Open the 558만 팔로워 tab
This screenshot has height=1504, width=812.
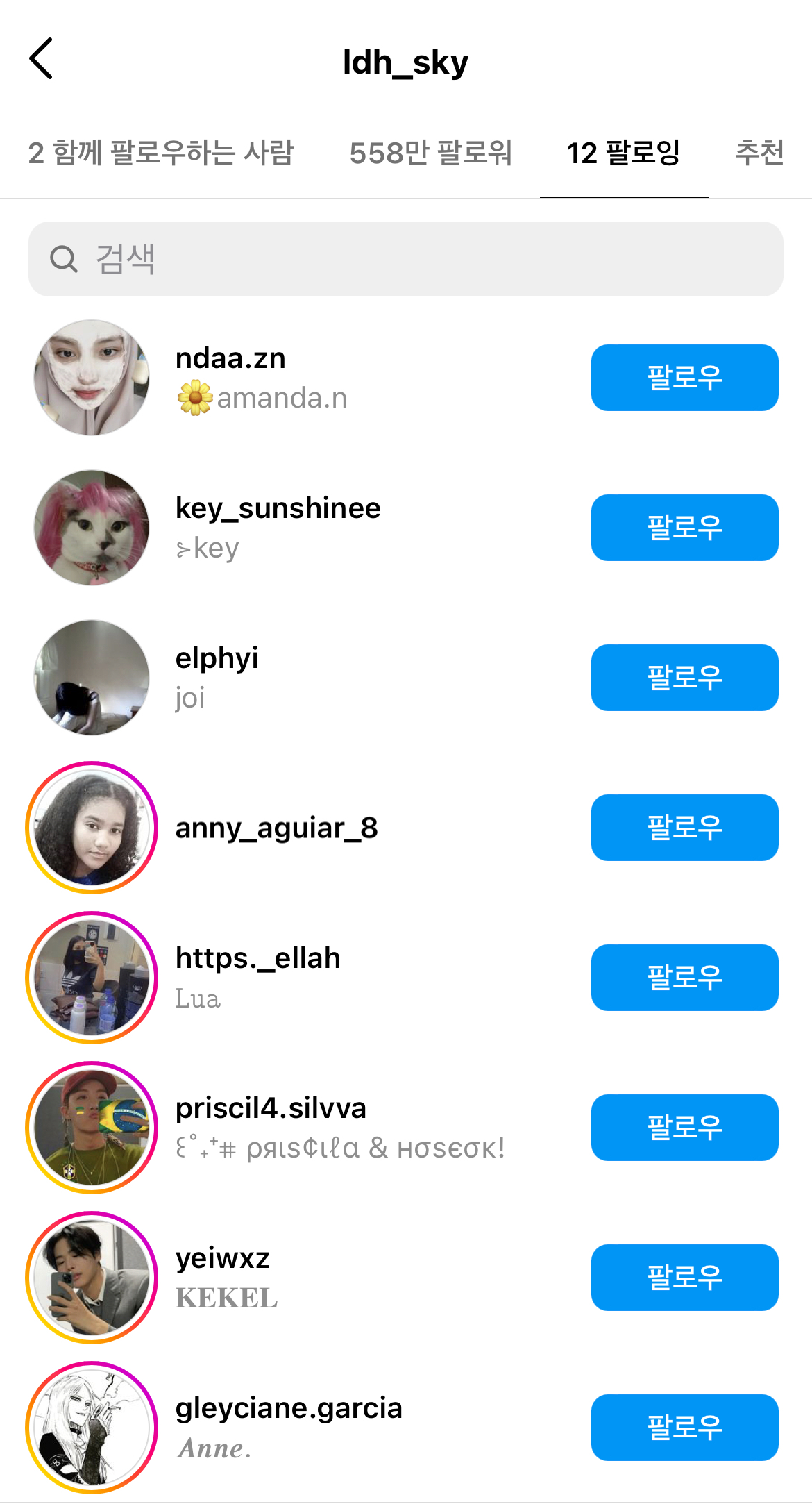(430, 153)
